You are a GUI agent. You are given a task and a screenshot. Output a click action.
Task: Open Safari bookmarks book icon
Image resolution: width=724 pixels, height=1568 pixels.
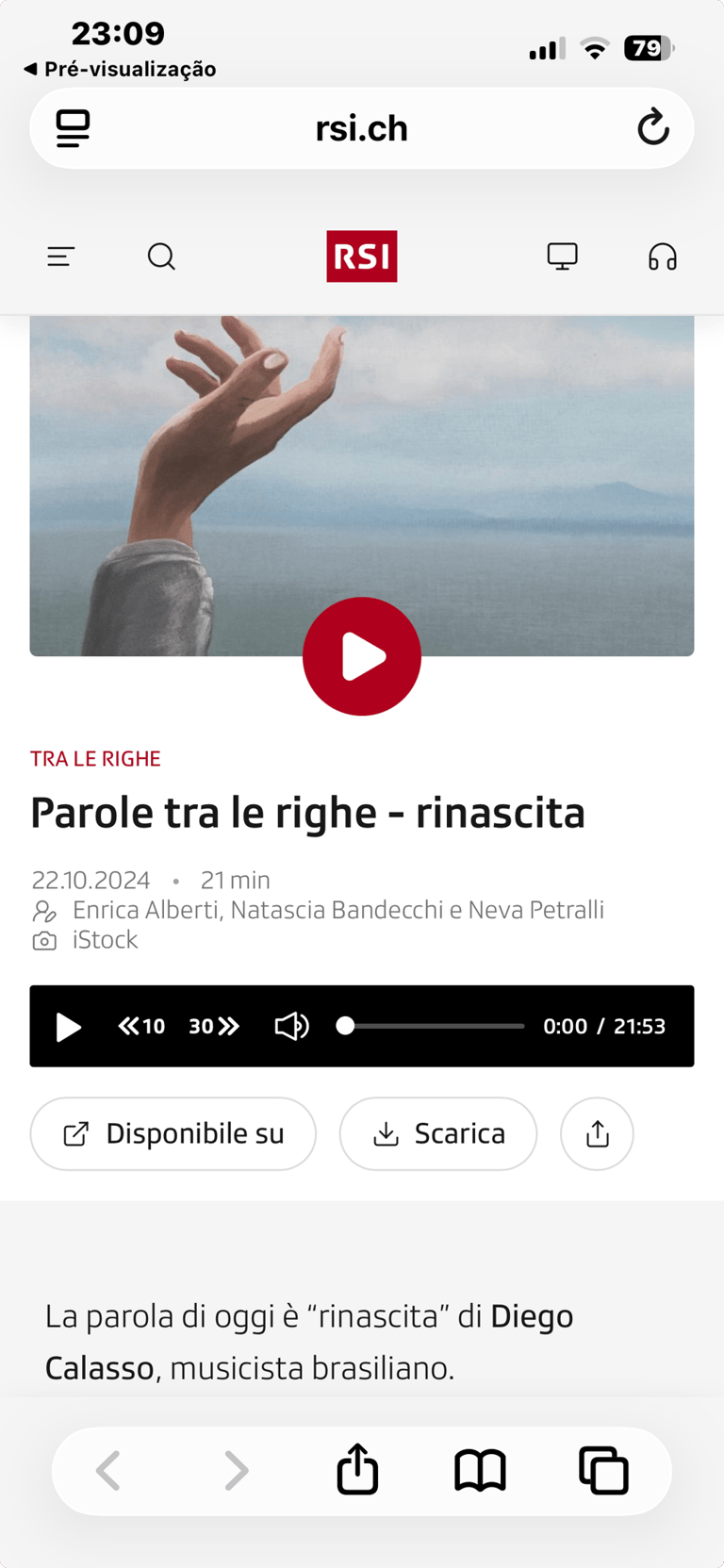pyautogui.click(x=481, y=1471)
